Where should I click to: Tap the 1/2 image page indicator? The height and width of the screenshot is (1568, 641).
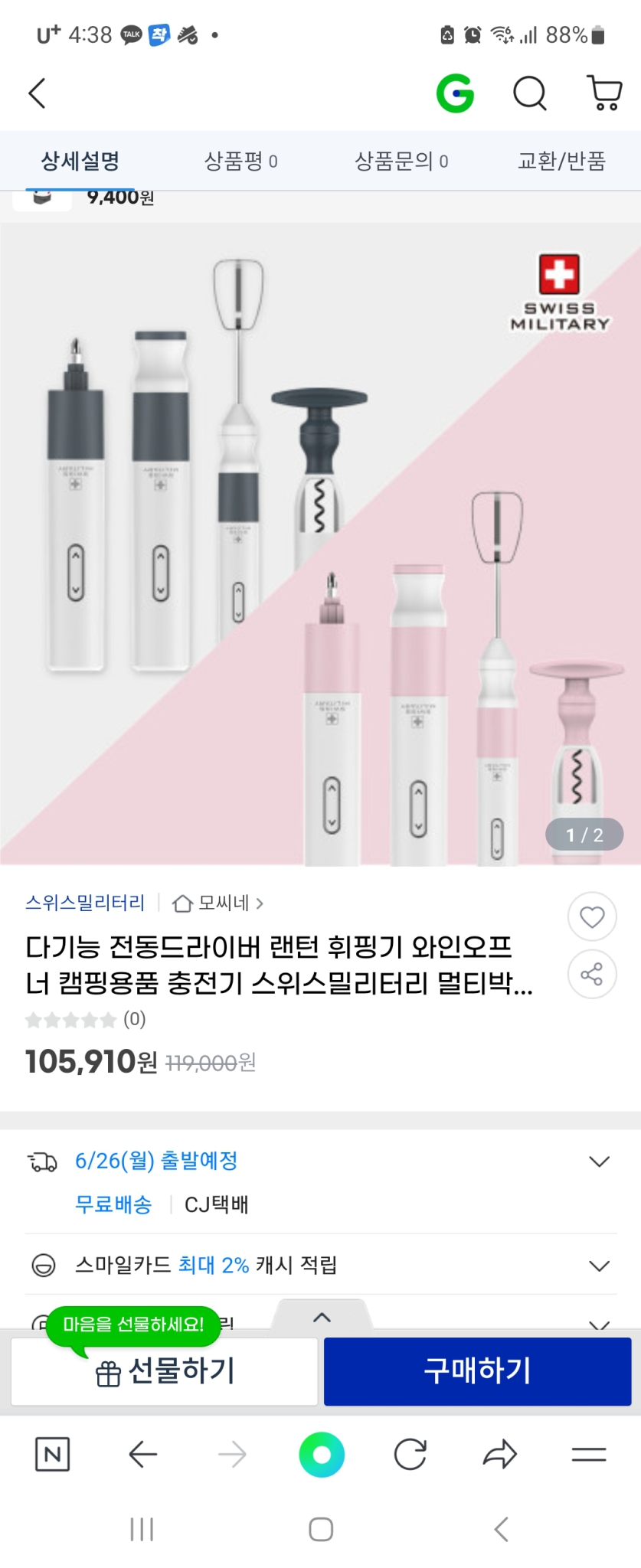pos(583,835)
